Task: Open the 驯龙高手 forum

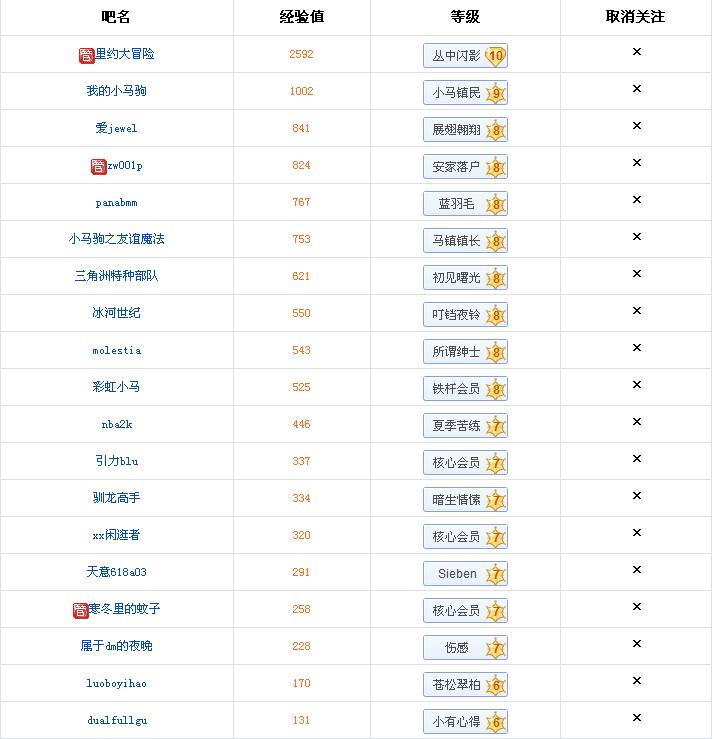Action: [116, 498]
